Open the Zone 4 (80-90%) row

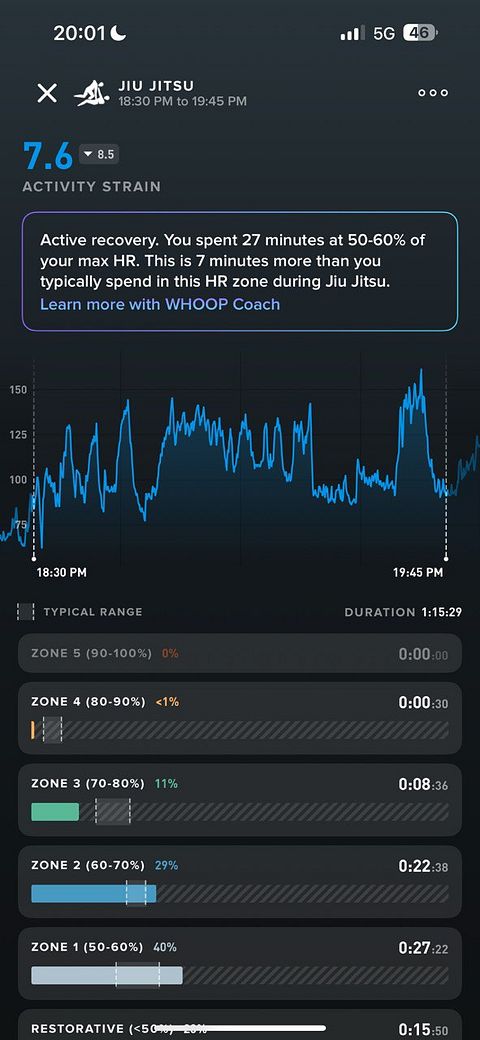[x=239, y=718]
